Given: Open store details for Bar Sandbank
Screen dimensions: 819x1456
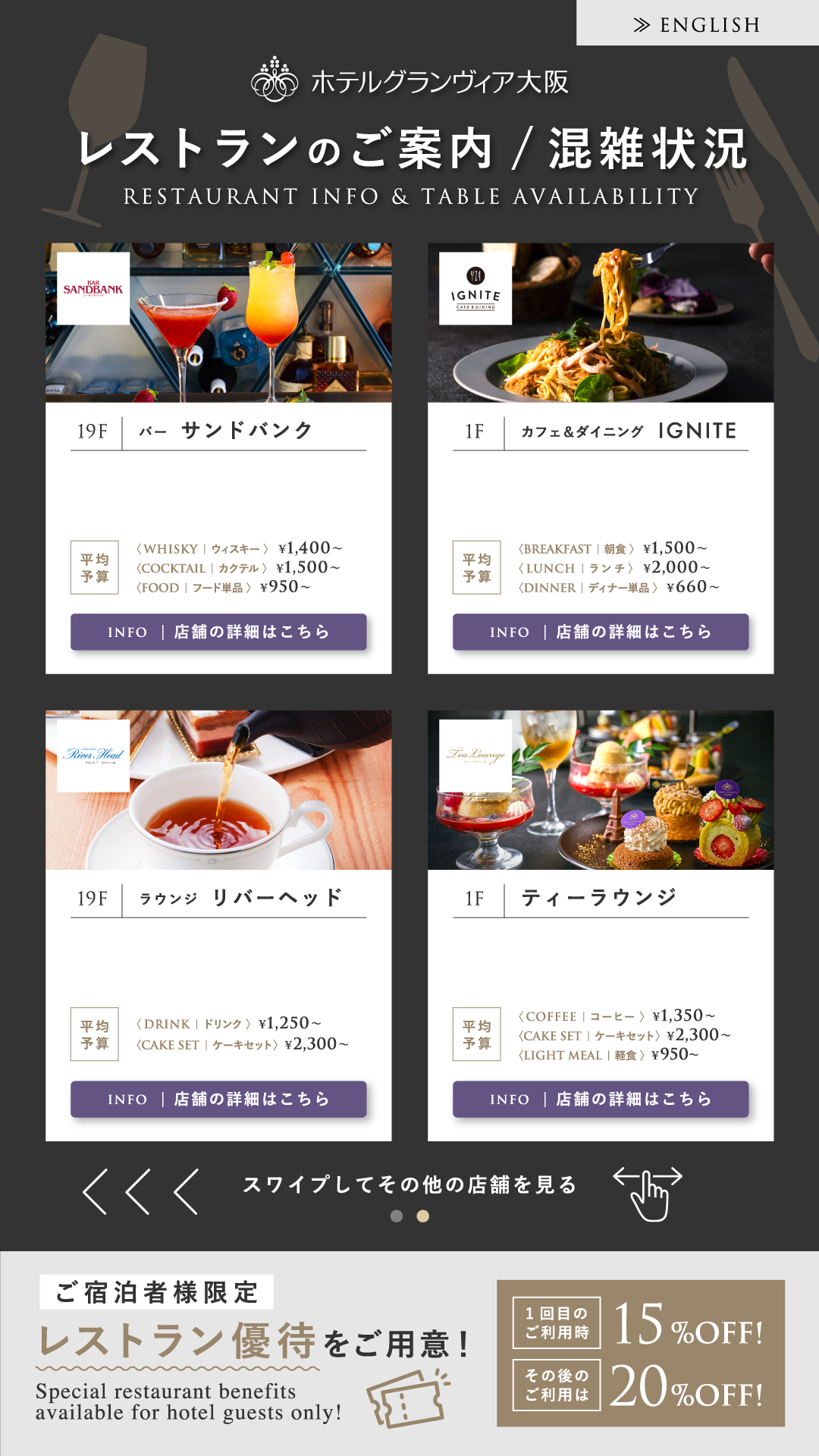Looking at the screenshot, I should coord(218,632).
